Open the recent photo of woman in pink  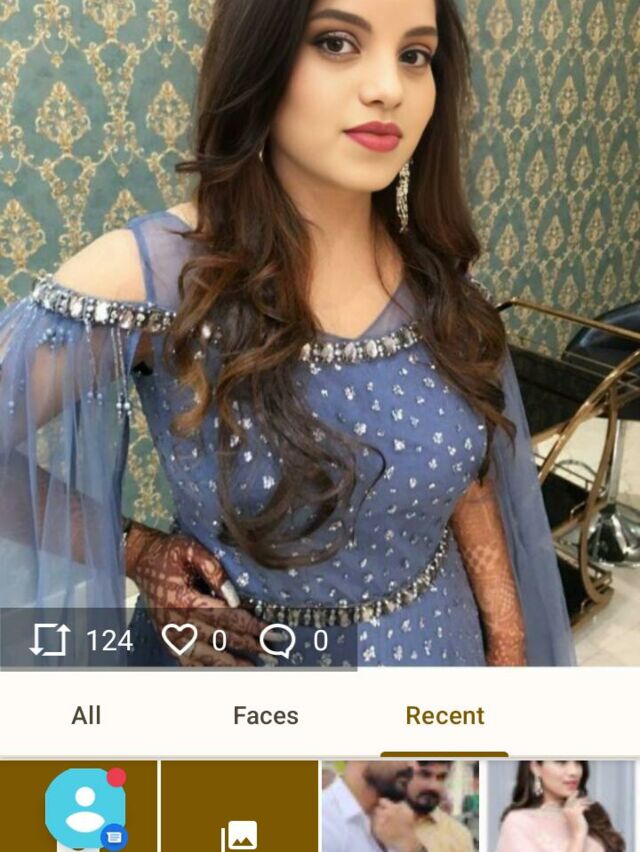pyautogui.click(x=561, y=807)
